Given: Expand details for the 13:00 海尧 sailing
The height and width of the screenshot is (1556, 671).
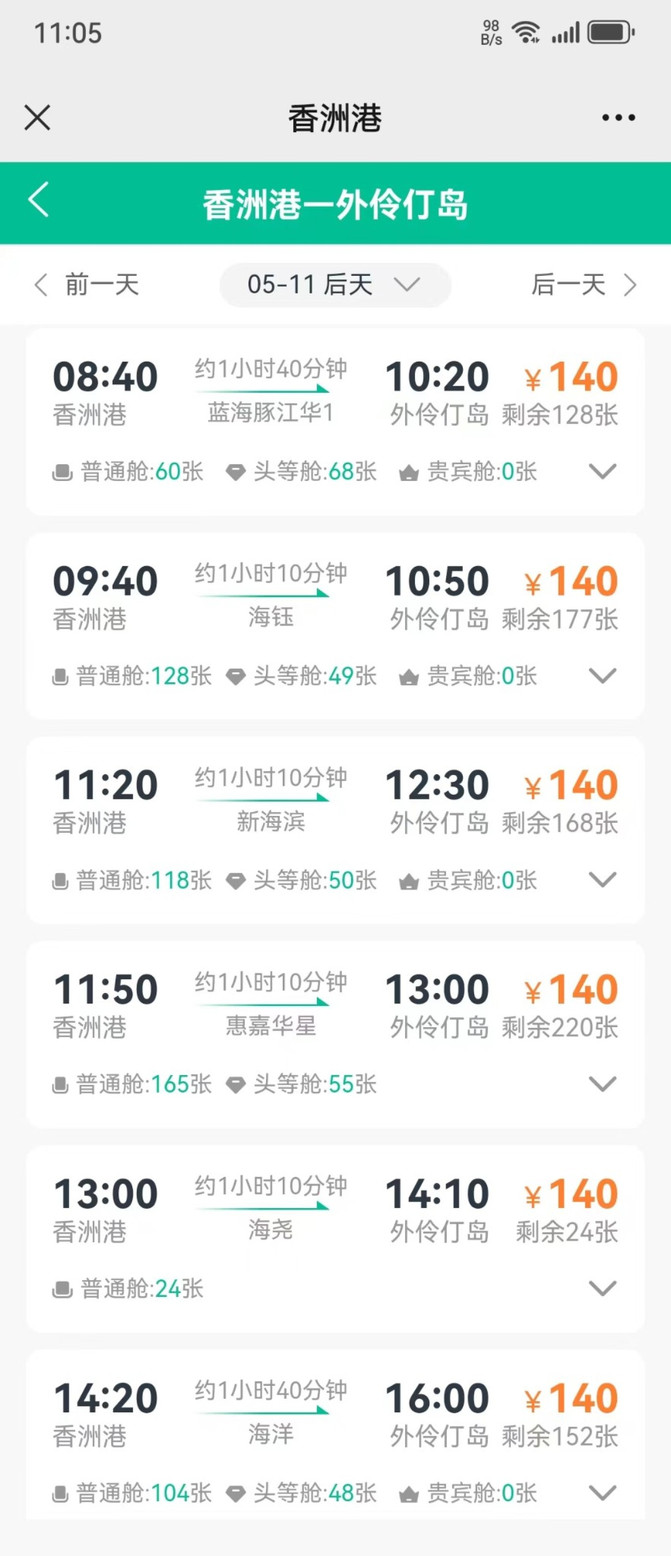Looking at the screenshot, I should (602, 1287).
